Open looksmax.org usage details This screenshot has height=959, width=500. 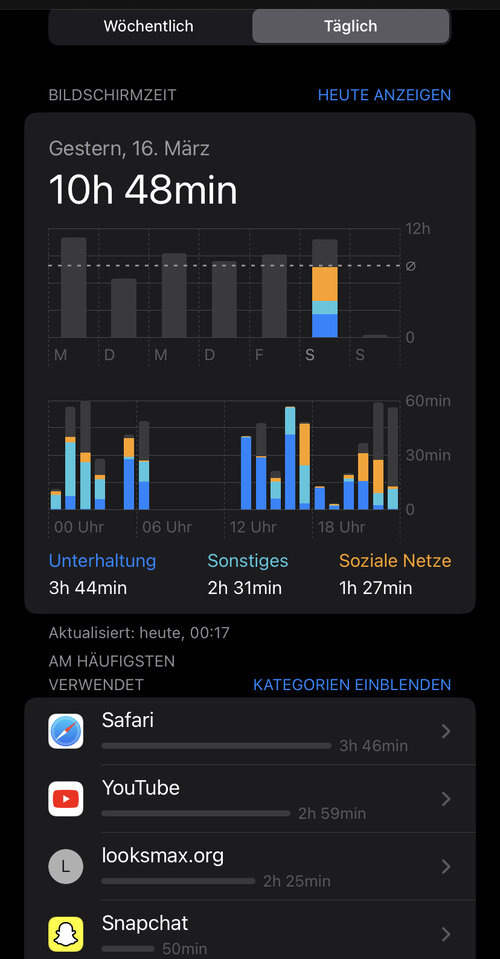pyautogui.click(x=250, y=867)
